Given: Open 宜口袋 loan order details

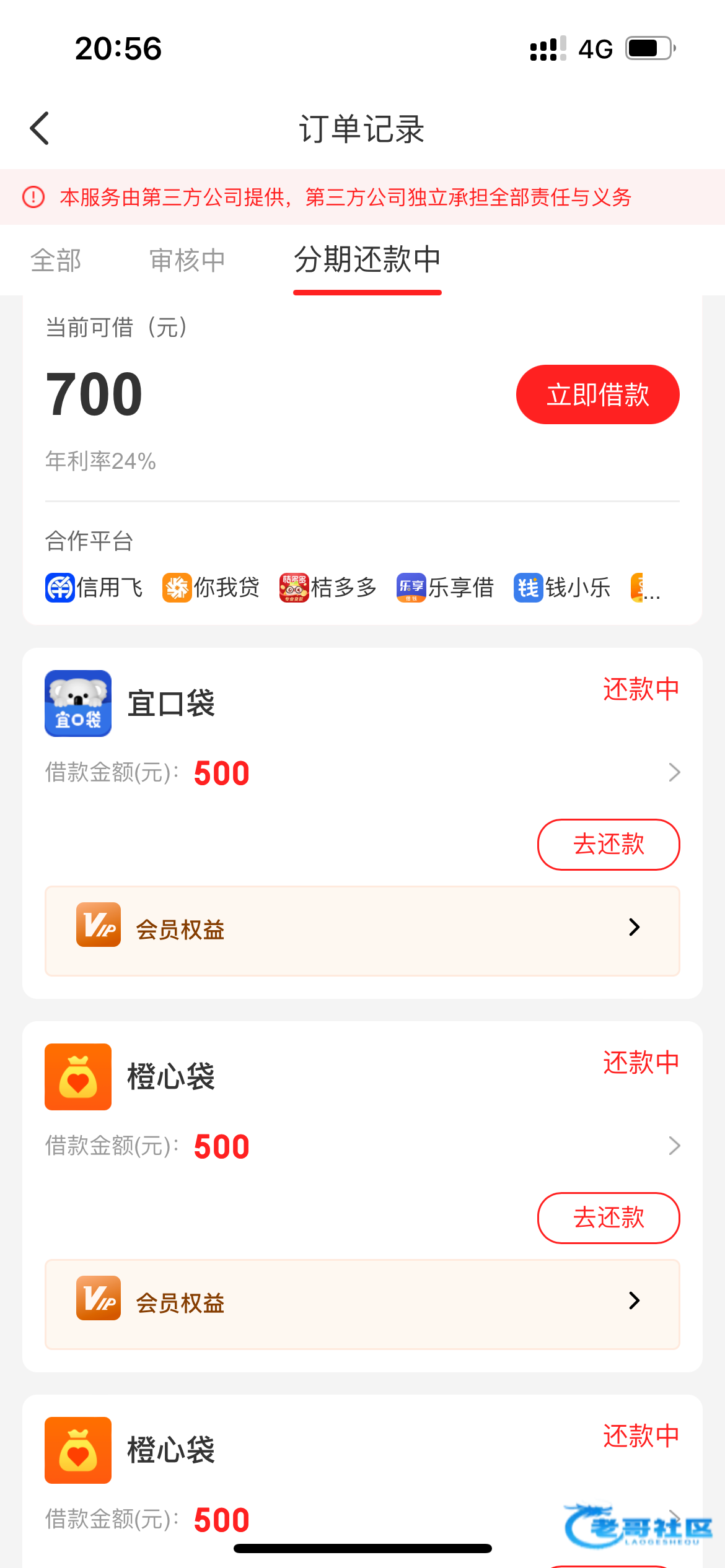Looking at the screenshot, I should click(674, 772).
